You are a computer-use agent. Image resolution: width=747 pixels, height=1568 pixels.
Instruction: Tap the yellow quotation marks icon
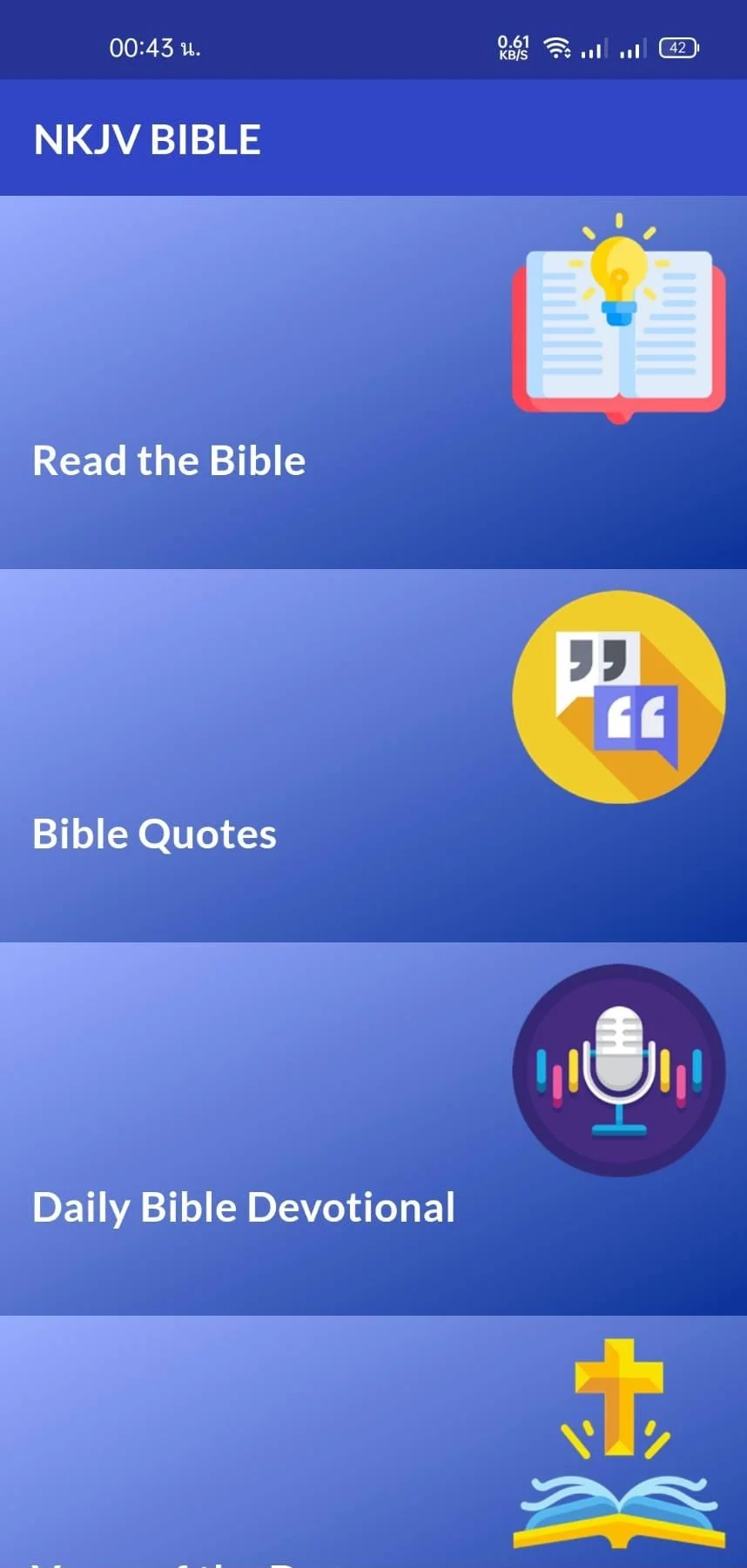point(618,696)
